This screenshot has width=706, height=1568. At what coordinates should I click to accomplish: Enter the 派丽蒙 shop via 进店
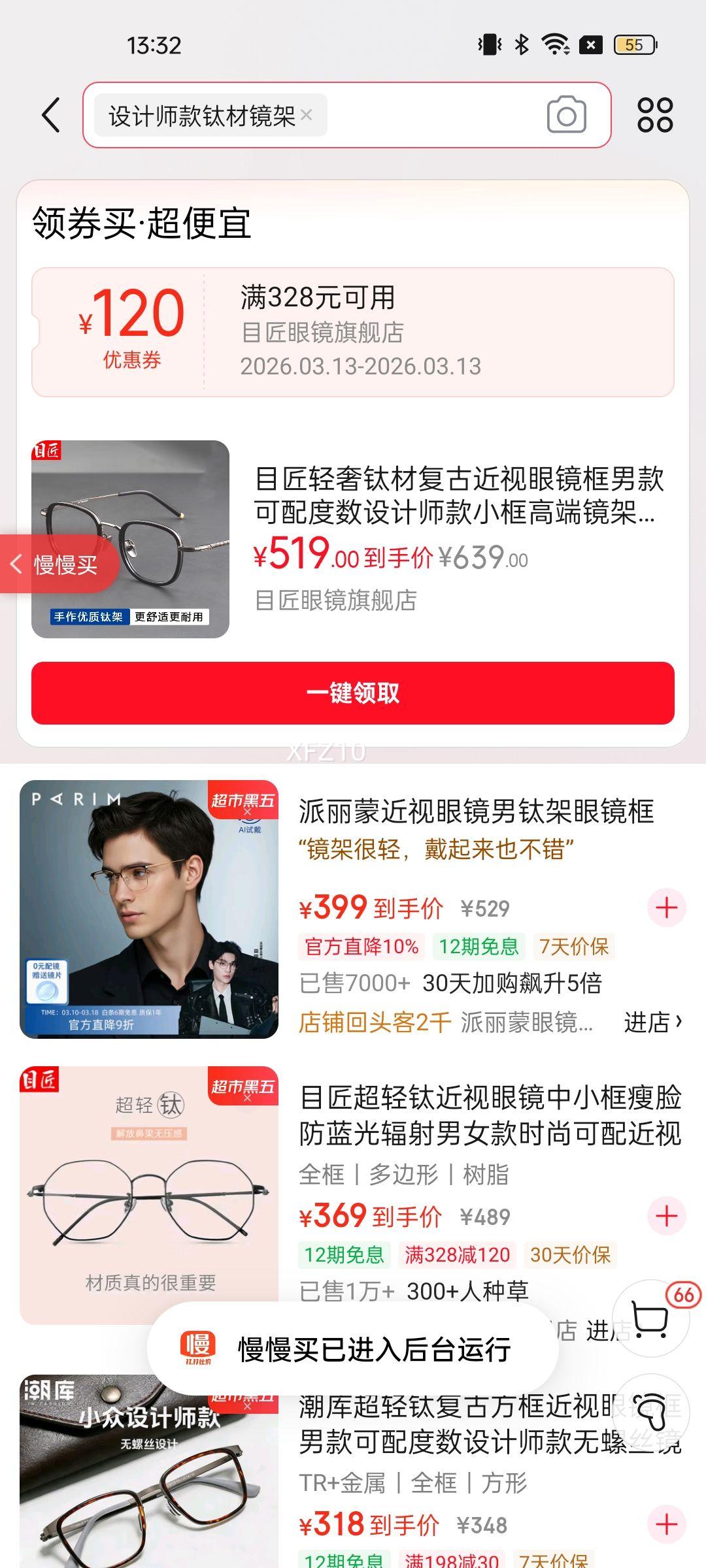652,1022
